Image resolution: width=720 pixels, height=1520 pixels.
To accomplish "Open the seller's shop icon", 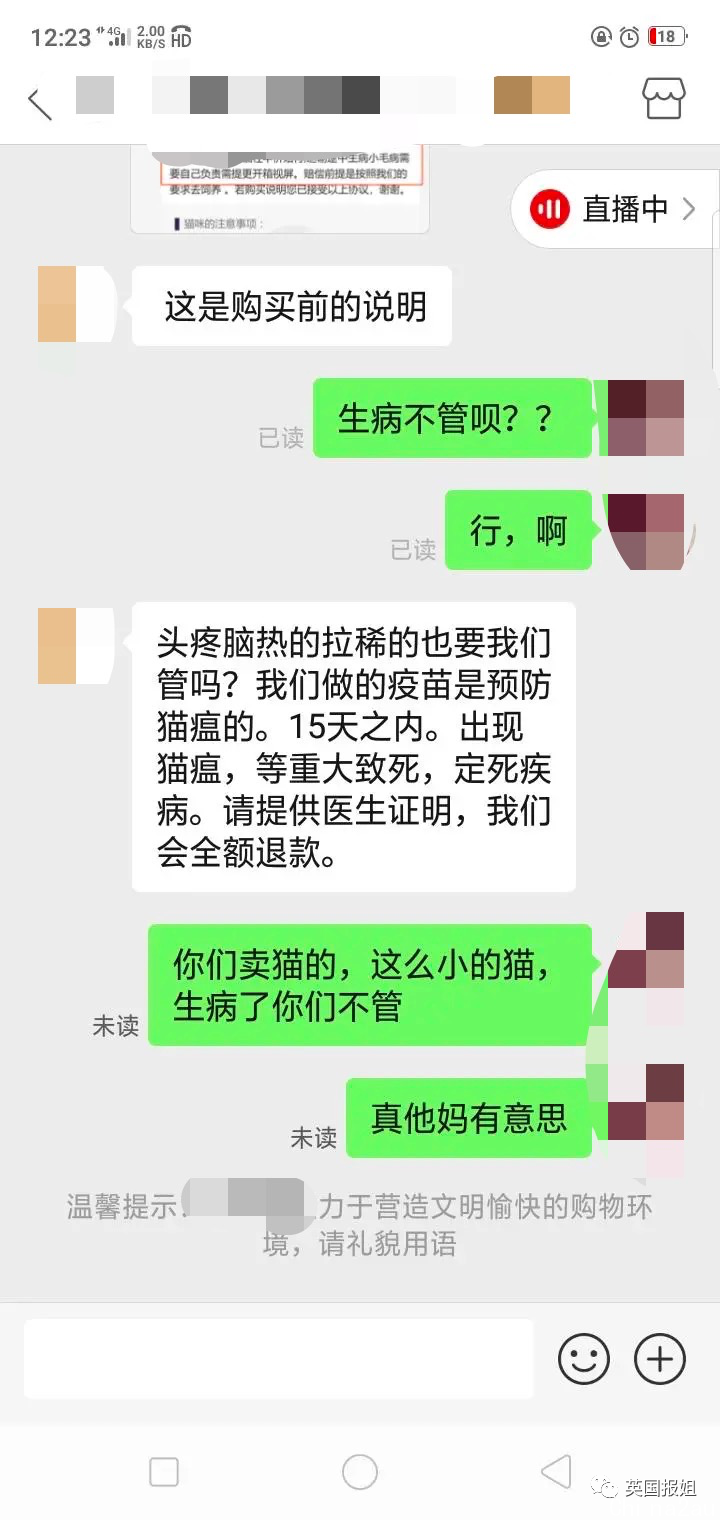I will 663,98.
